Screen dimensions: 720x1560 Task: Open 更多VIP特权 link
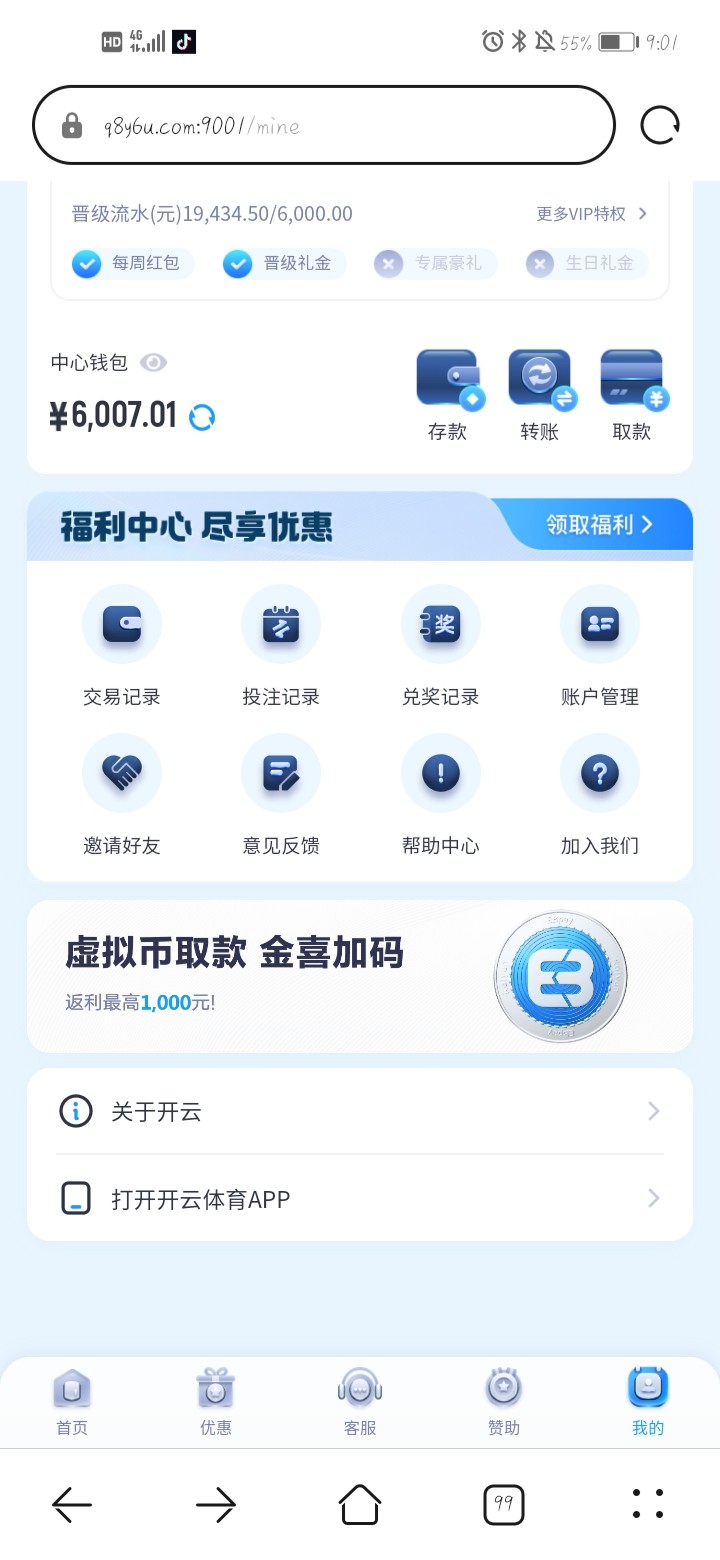pyautogui.click(x=592, y=214)
